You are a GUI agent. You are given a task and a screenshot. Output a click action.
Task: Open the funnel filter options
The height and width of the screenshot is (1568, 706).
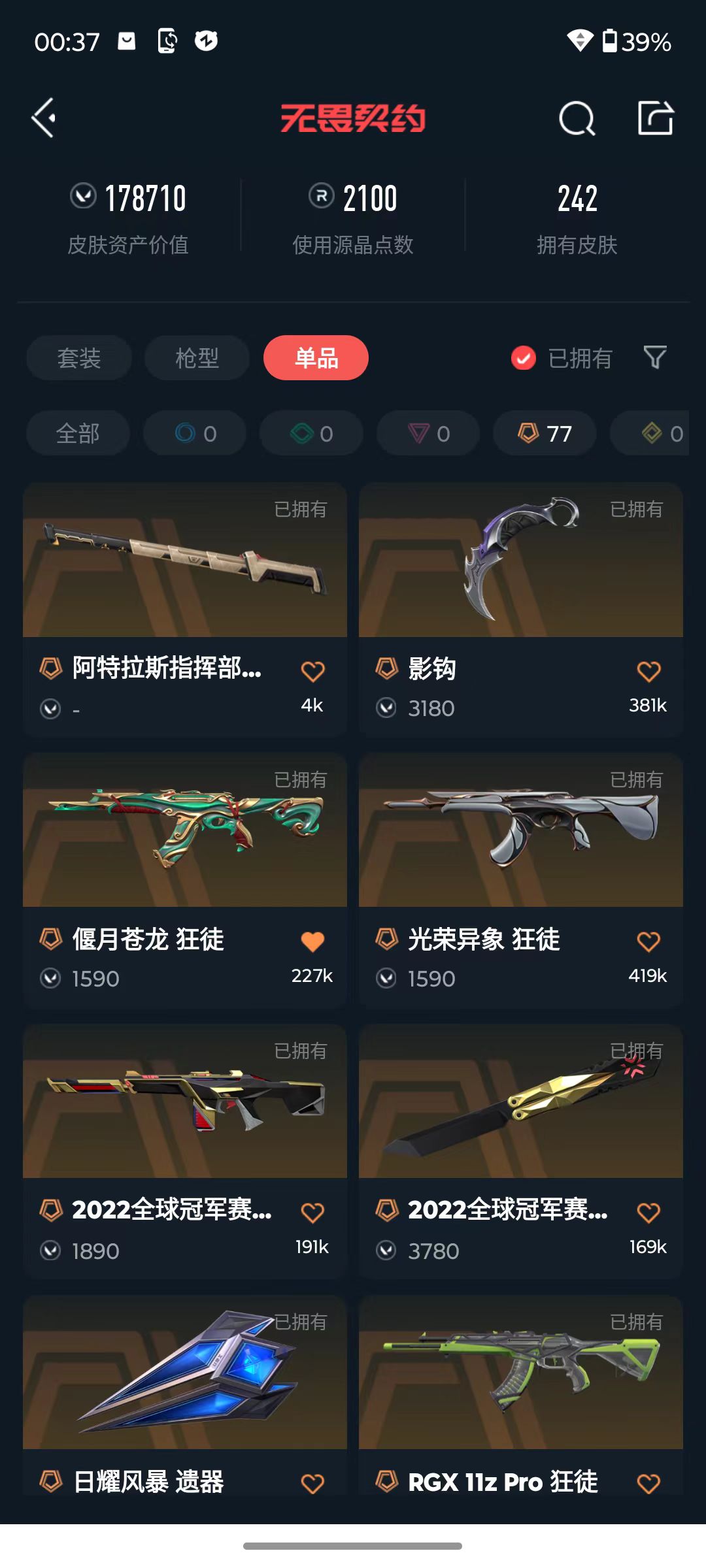655,357
